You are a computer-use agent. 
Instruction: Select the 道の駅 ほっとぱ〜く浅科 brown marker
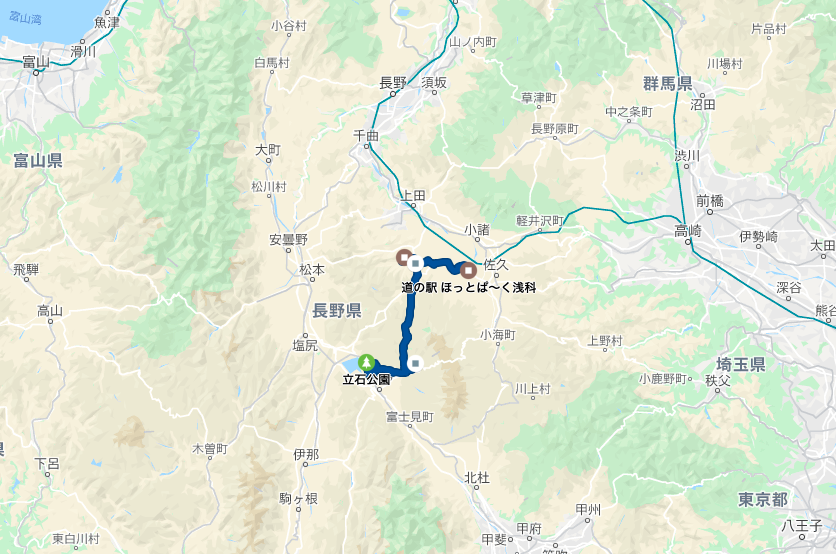point(467,269)
